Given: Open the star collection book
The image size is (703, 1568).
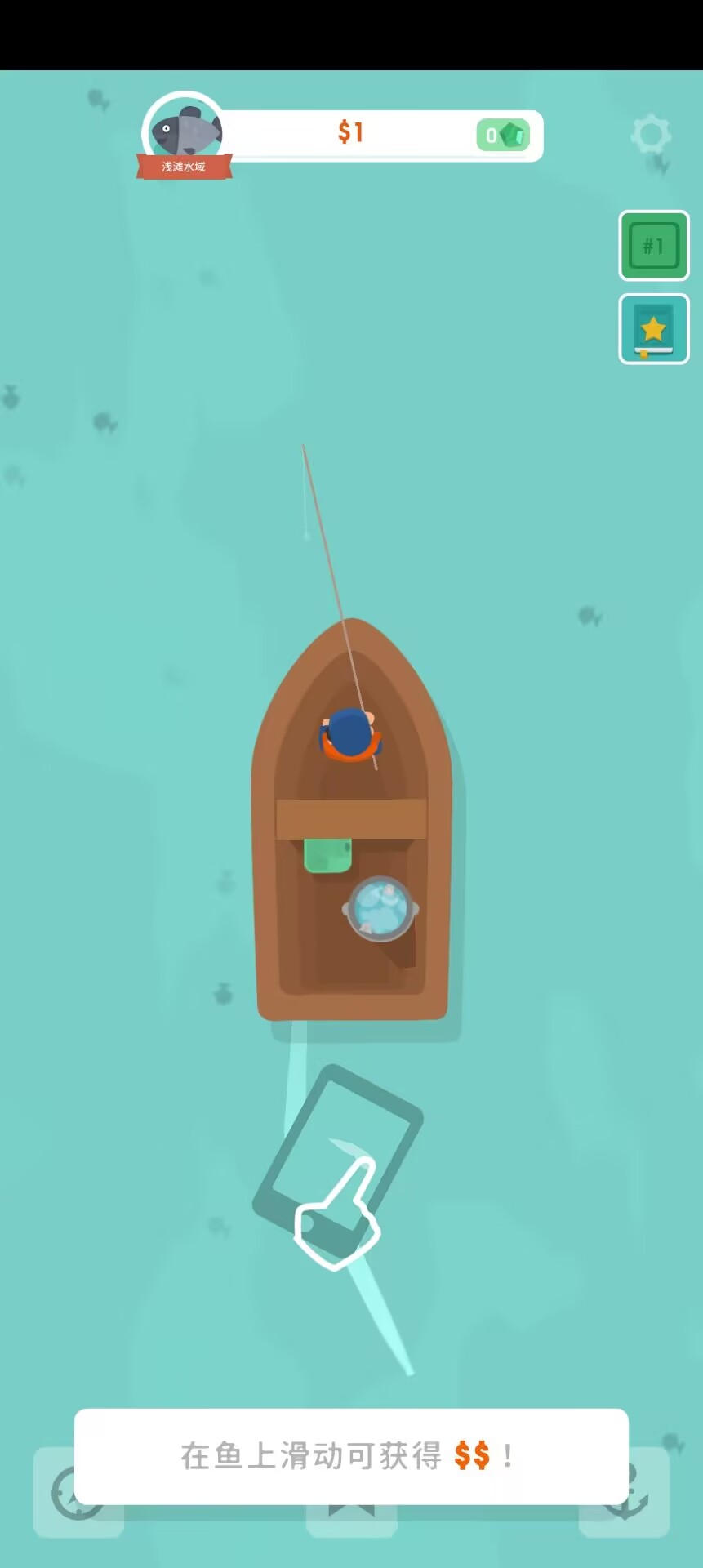Looking at the screenshot, I should coord(654,329).
